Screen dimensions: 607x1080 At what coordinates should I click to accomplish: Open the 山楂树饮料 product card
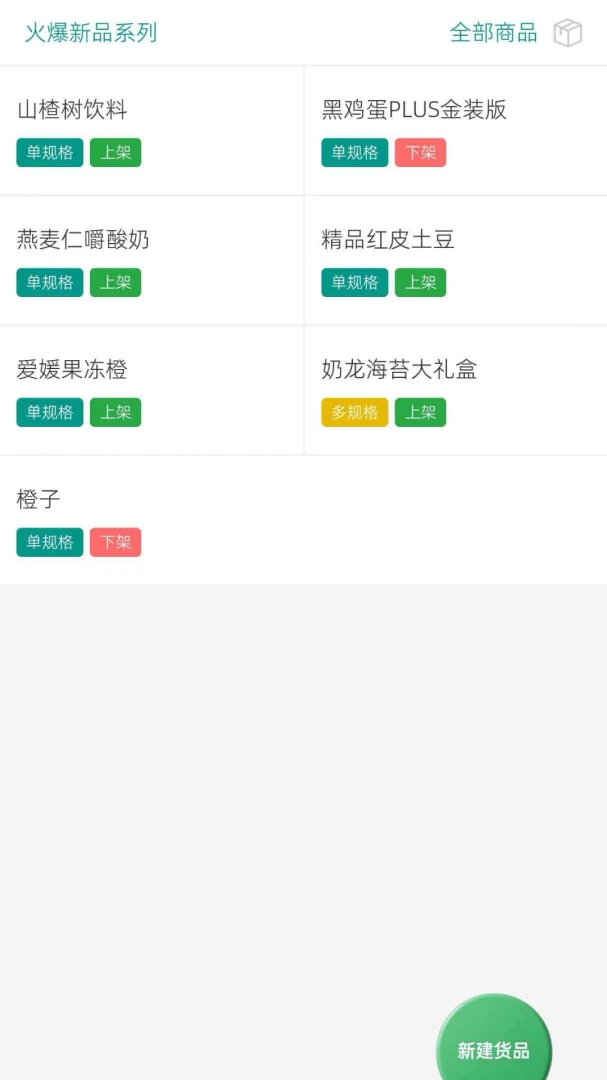coord(152,131)
